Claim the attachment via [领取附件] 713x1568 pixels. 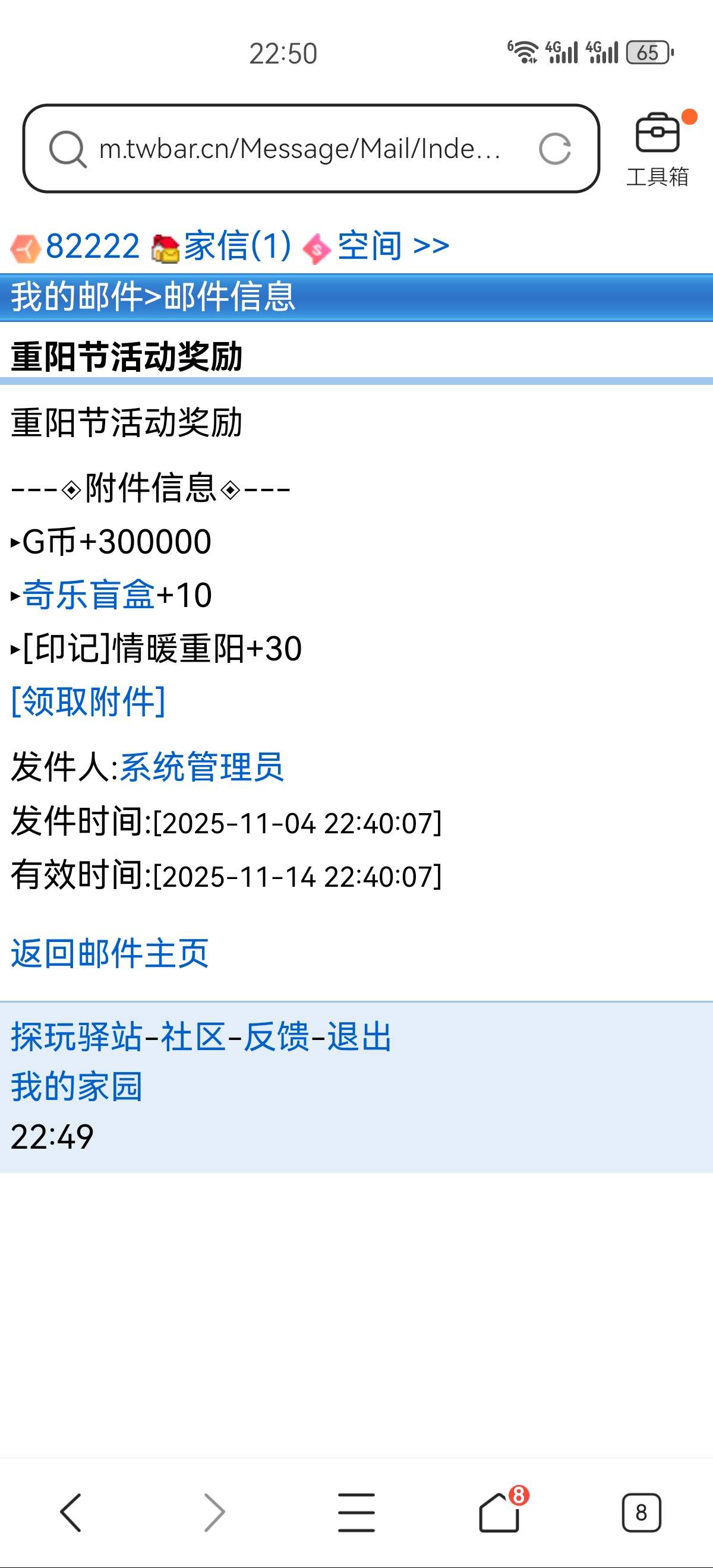[x=89, y=702]
